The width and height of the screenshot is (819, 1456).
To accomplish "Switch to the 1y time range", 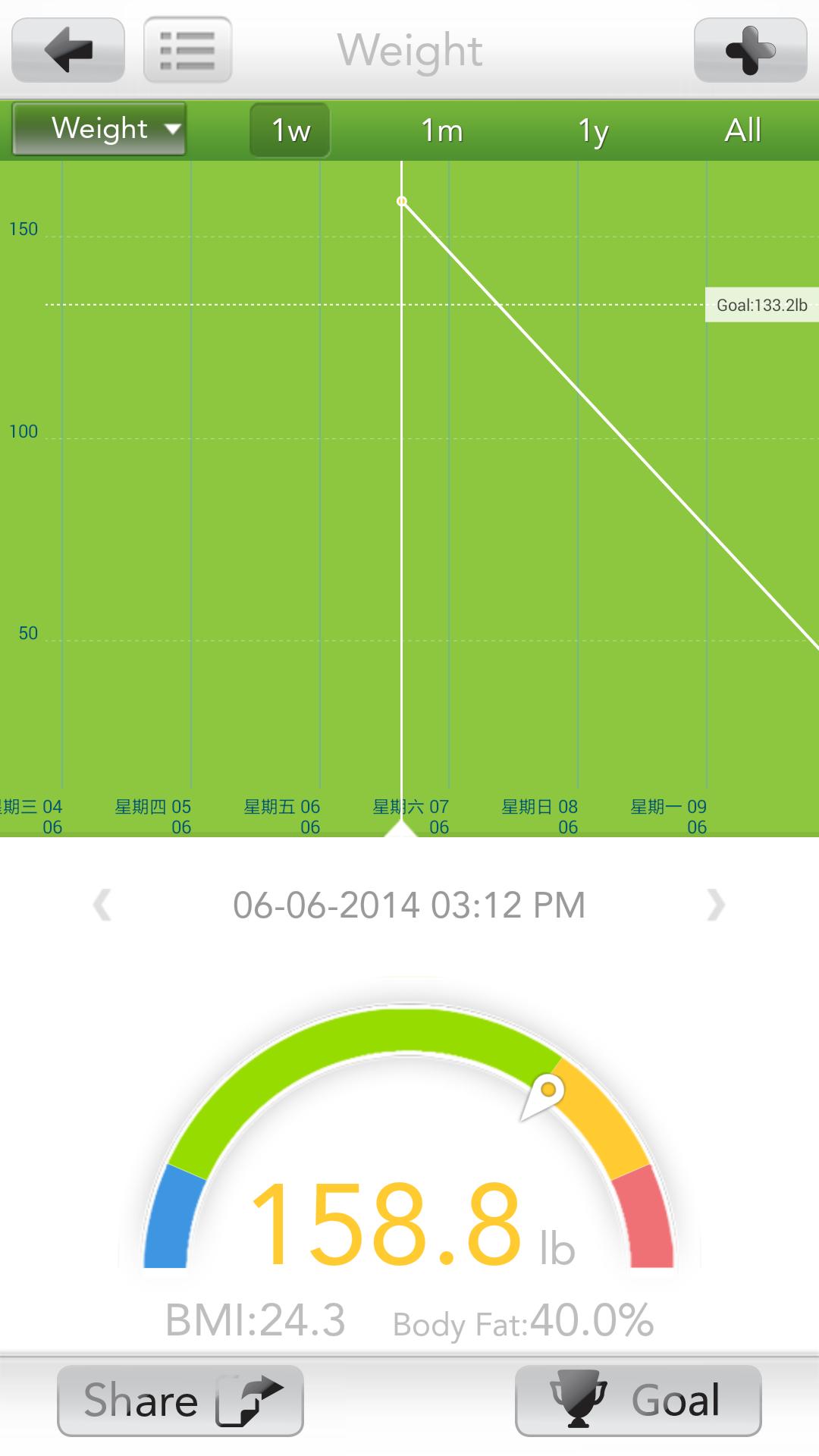I will pyautogui.click(x=593, y=130).
